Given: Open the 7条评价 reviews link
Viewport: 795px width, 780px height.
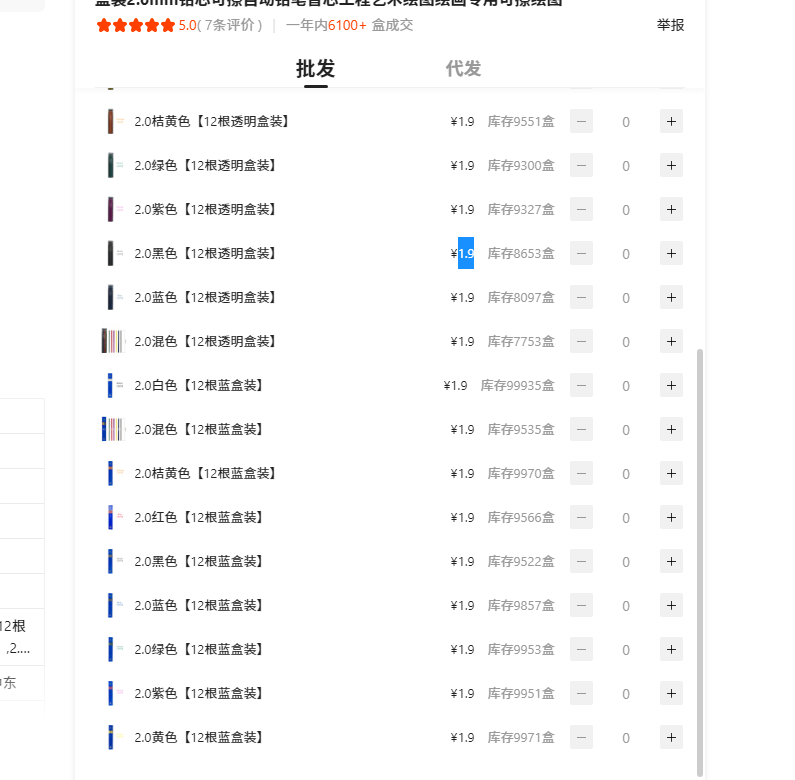Looking at the screenshot, I should click(225, 25).
